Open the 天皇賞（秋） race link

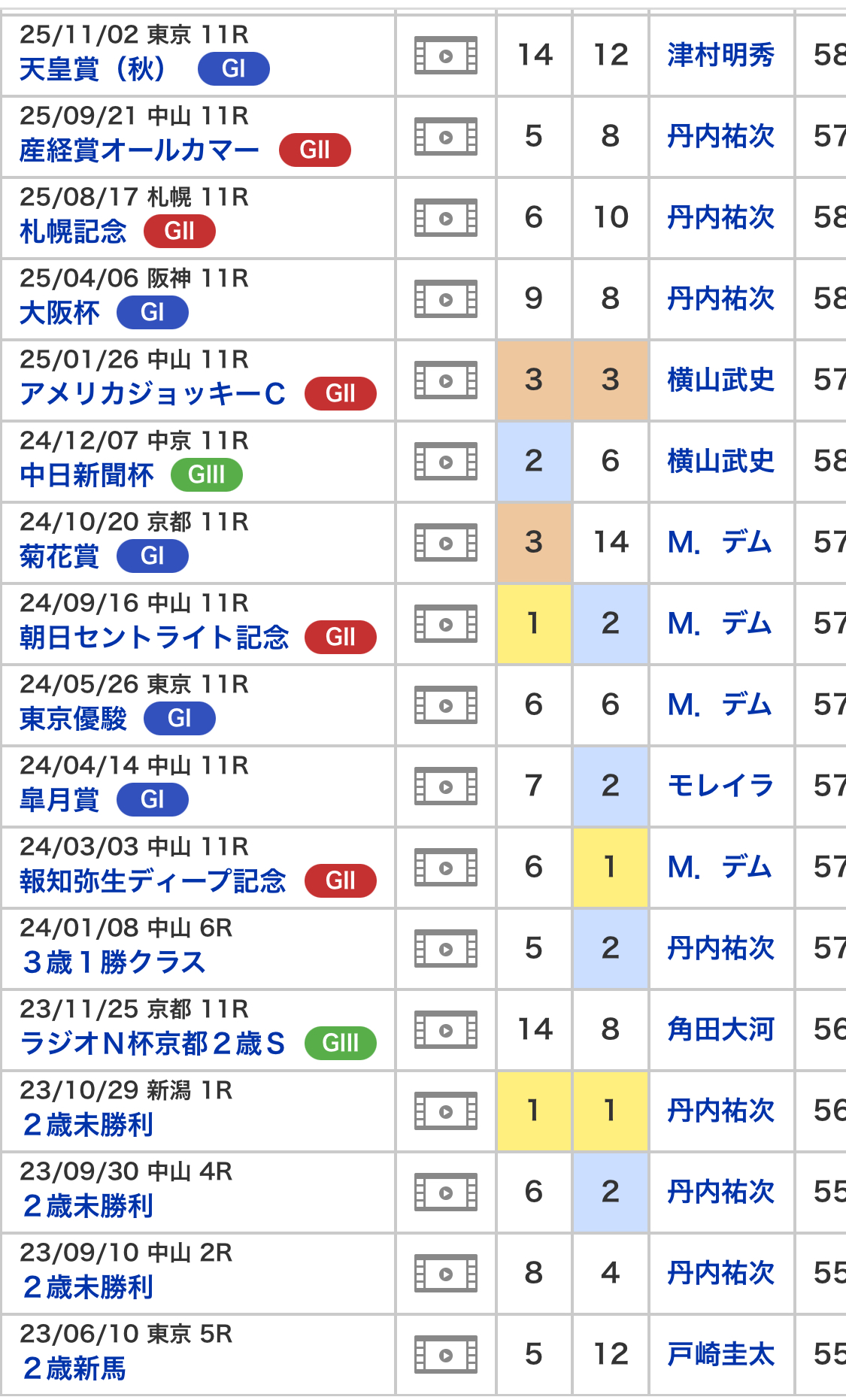tap(92, 69)
